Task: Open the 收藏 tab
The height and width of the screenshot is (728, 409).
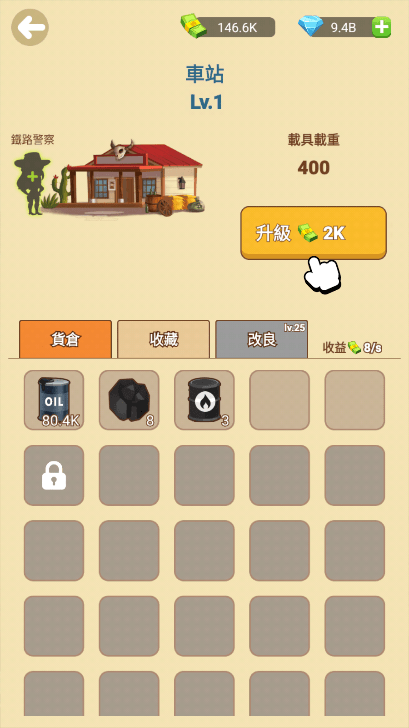Action: pos(163,339)
